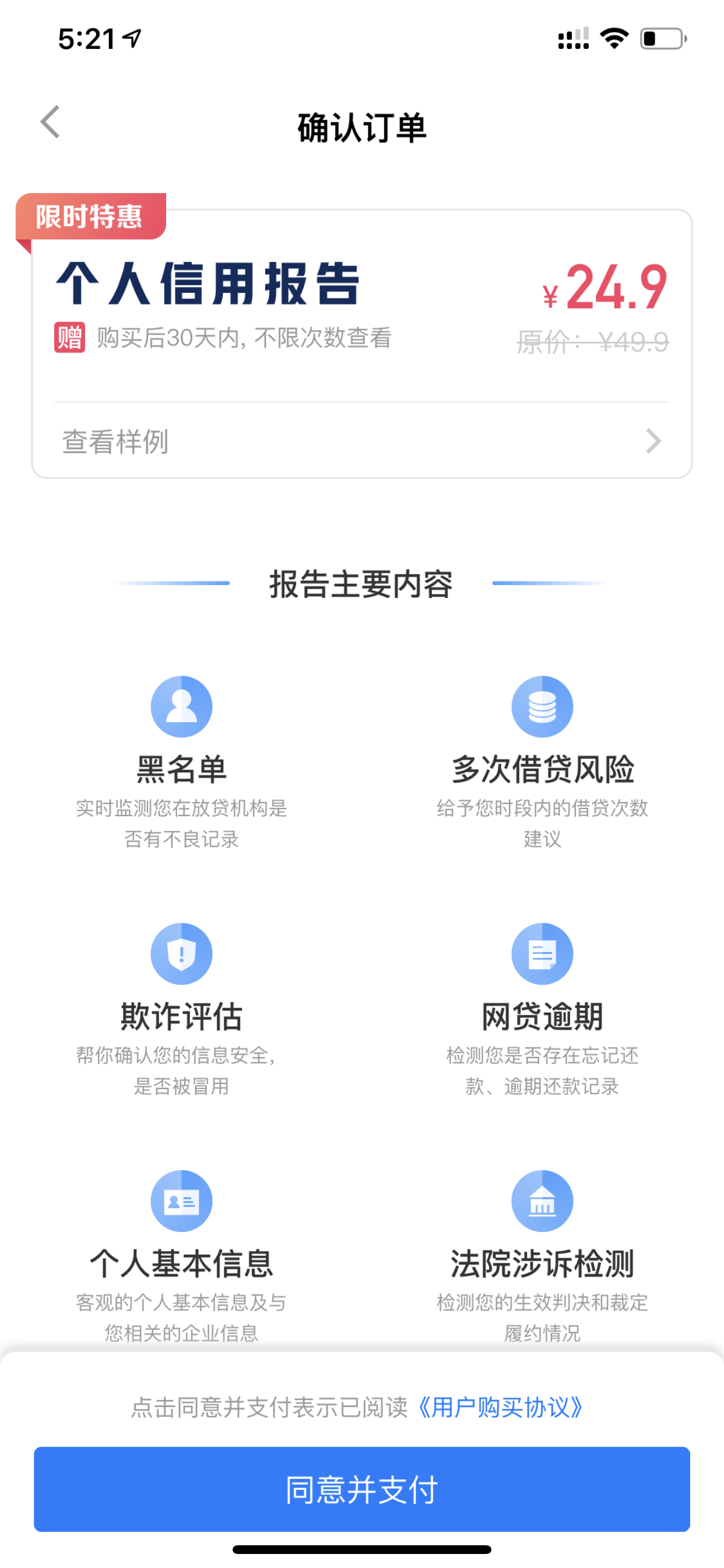Tap the 同意并支付 button

(x=361, y=1489)
